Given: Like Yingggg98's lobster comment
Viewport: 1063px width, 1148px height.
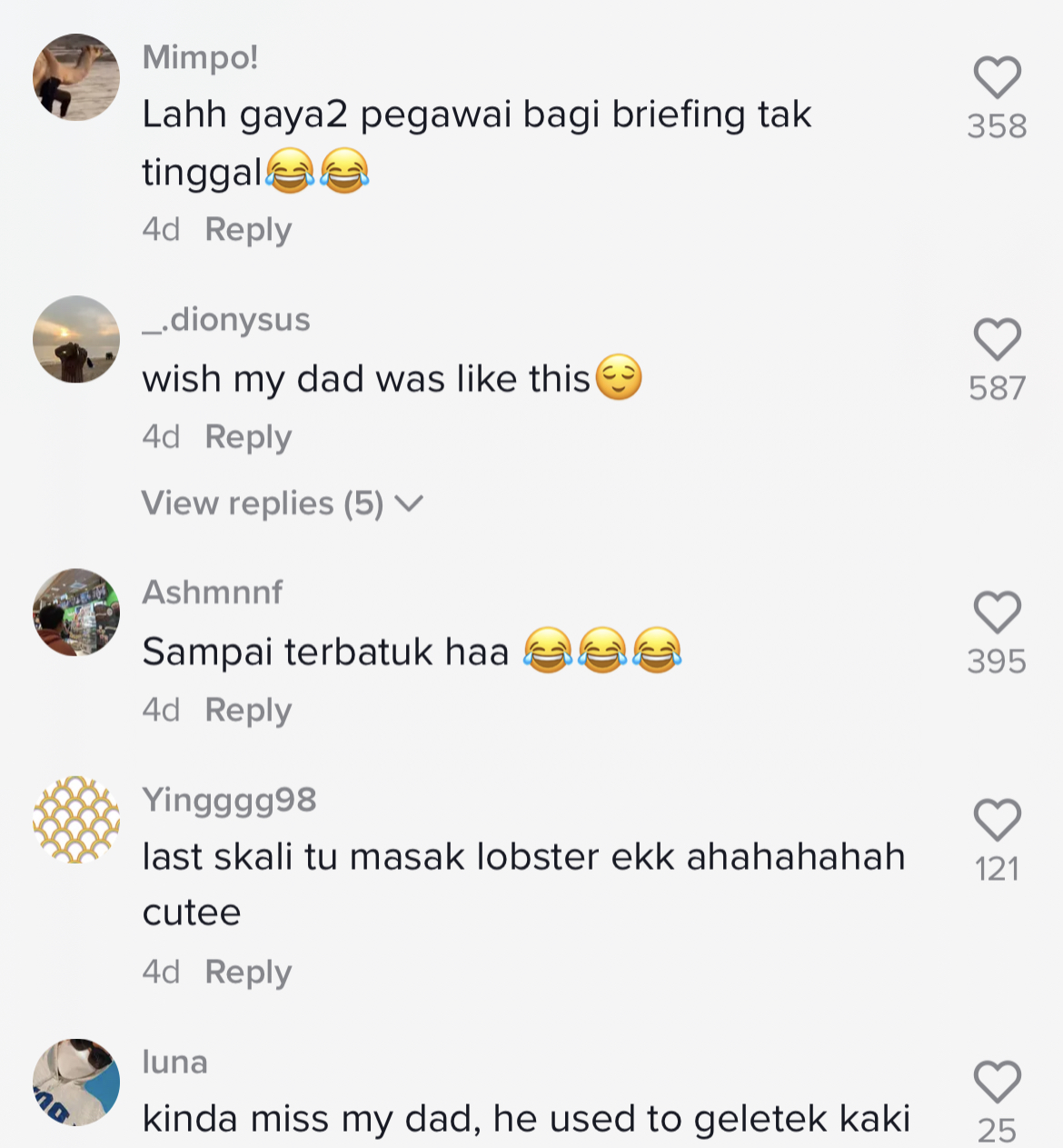Looking at the screenshot, I should (997, 820).
